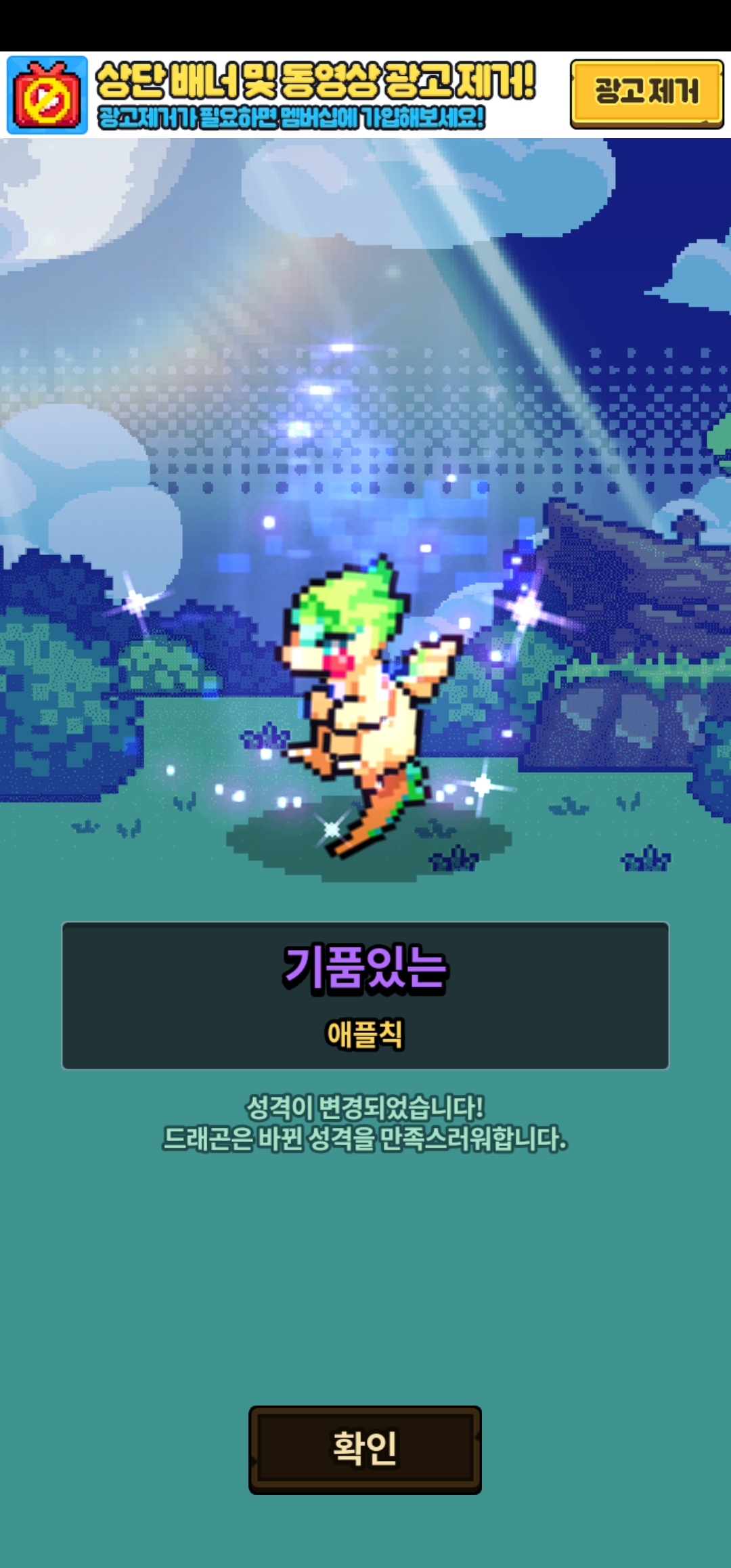Screen dimensions: 731x1568
Task: Tap the 광고제거 button in banner
Action: click(x=646, y=93)
